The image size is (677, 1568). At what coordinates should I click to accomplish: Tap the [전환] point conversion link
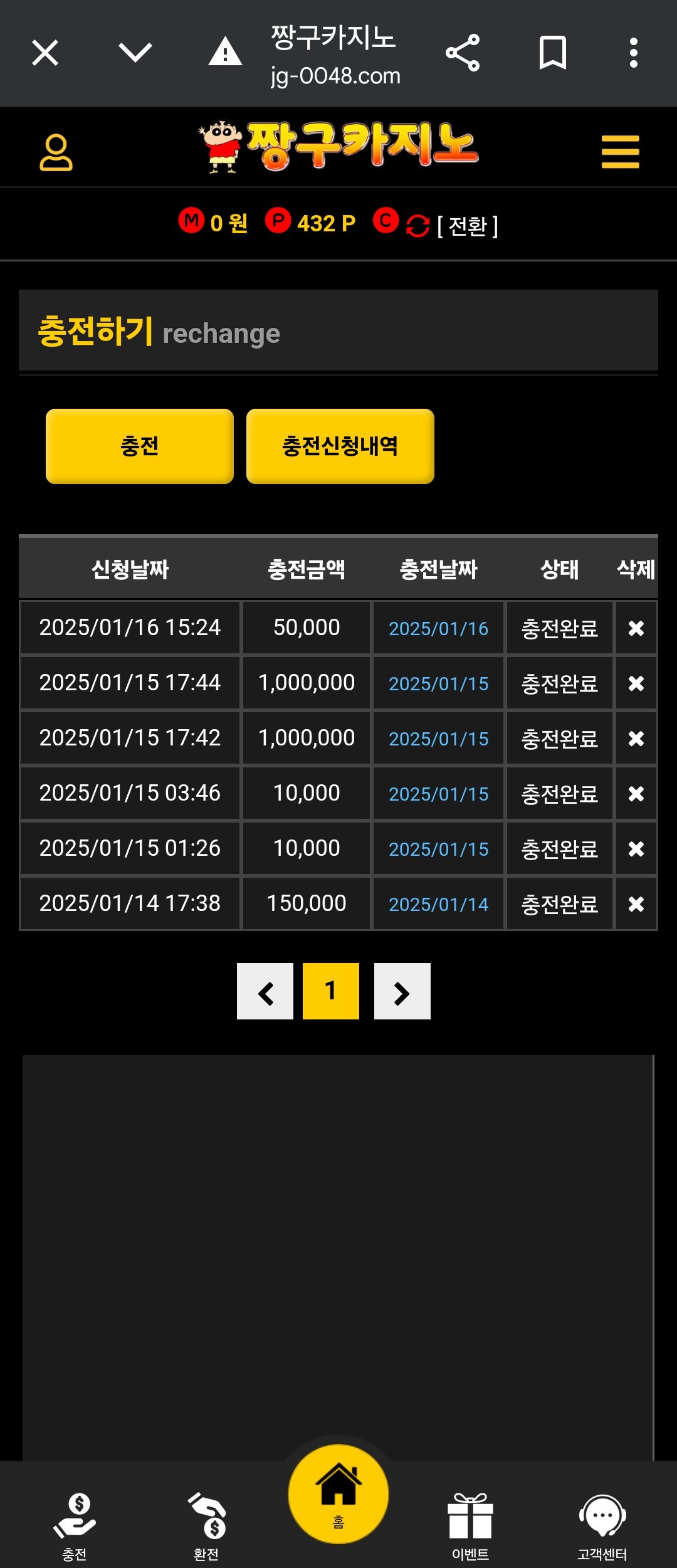click(467, 226)
